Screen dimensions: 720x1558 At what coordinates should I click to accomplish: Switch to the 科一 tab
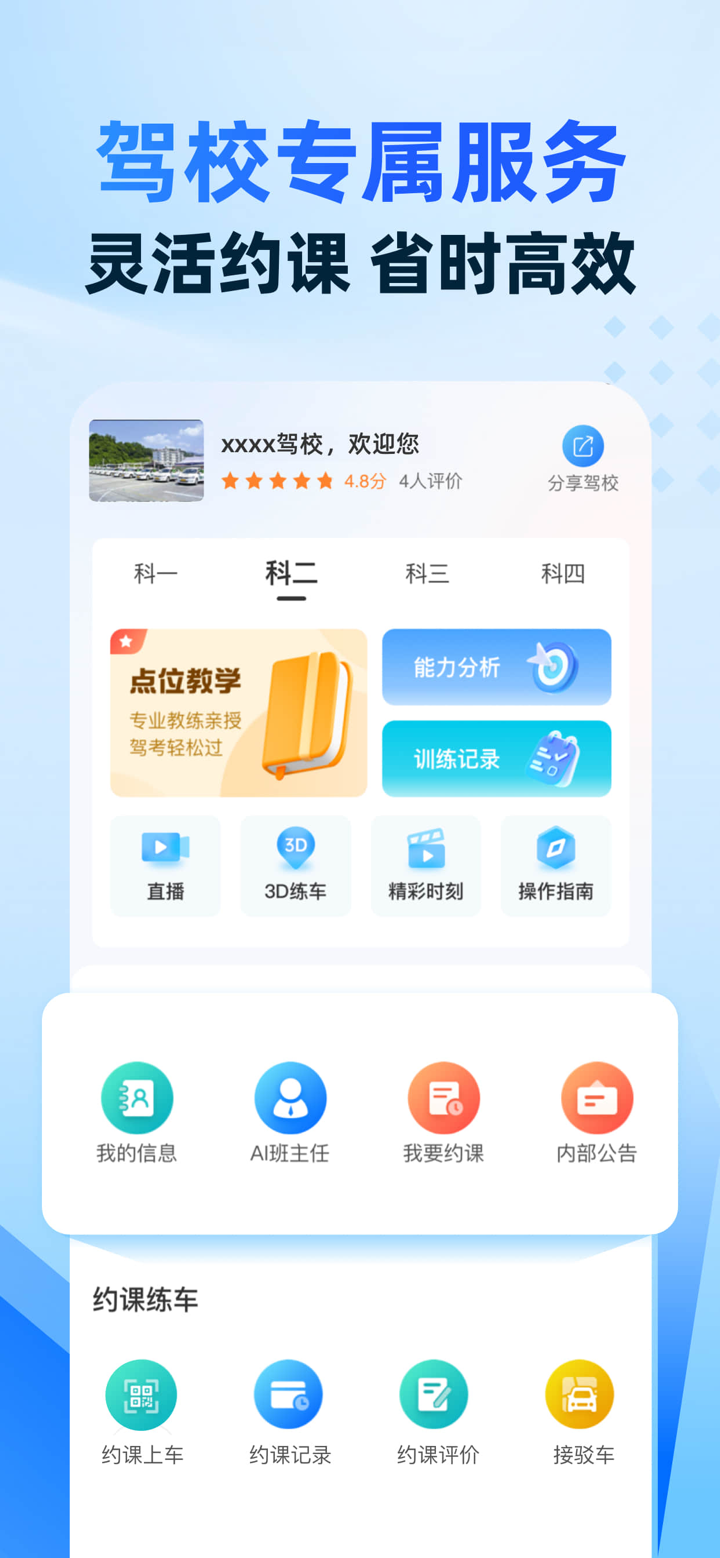click(156, 574)
